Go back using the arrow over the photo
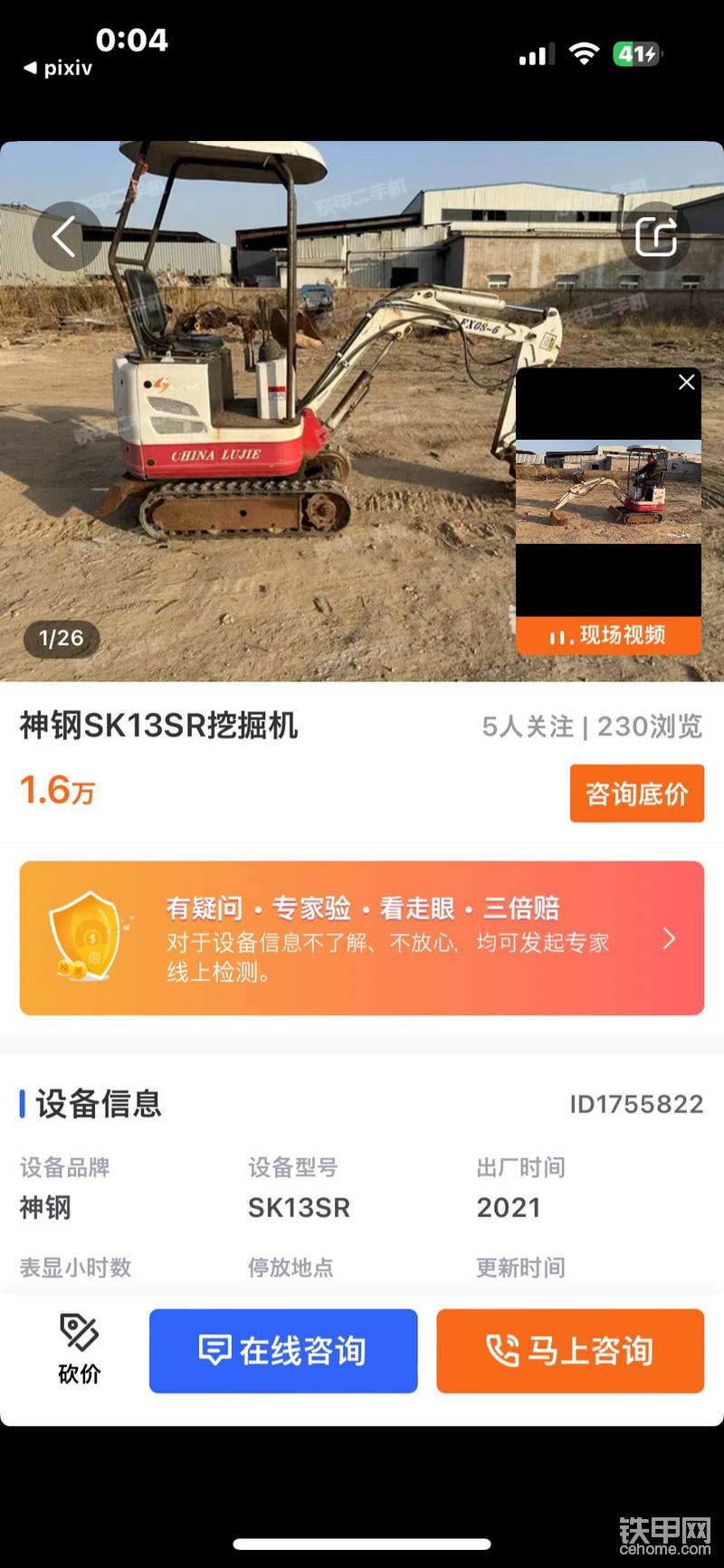The height and width of the screenshot is (1568, 724). (x=67, y=236)
